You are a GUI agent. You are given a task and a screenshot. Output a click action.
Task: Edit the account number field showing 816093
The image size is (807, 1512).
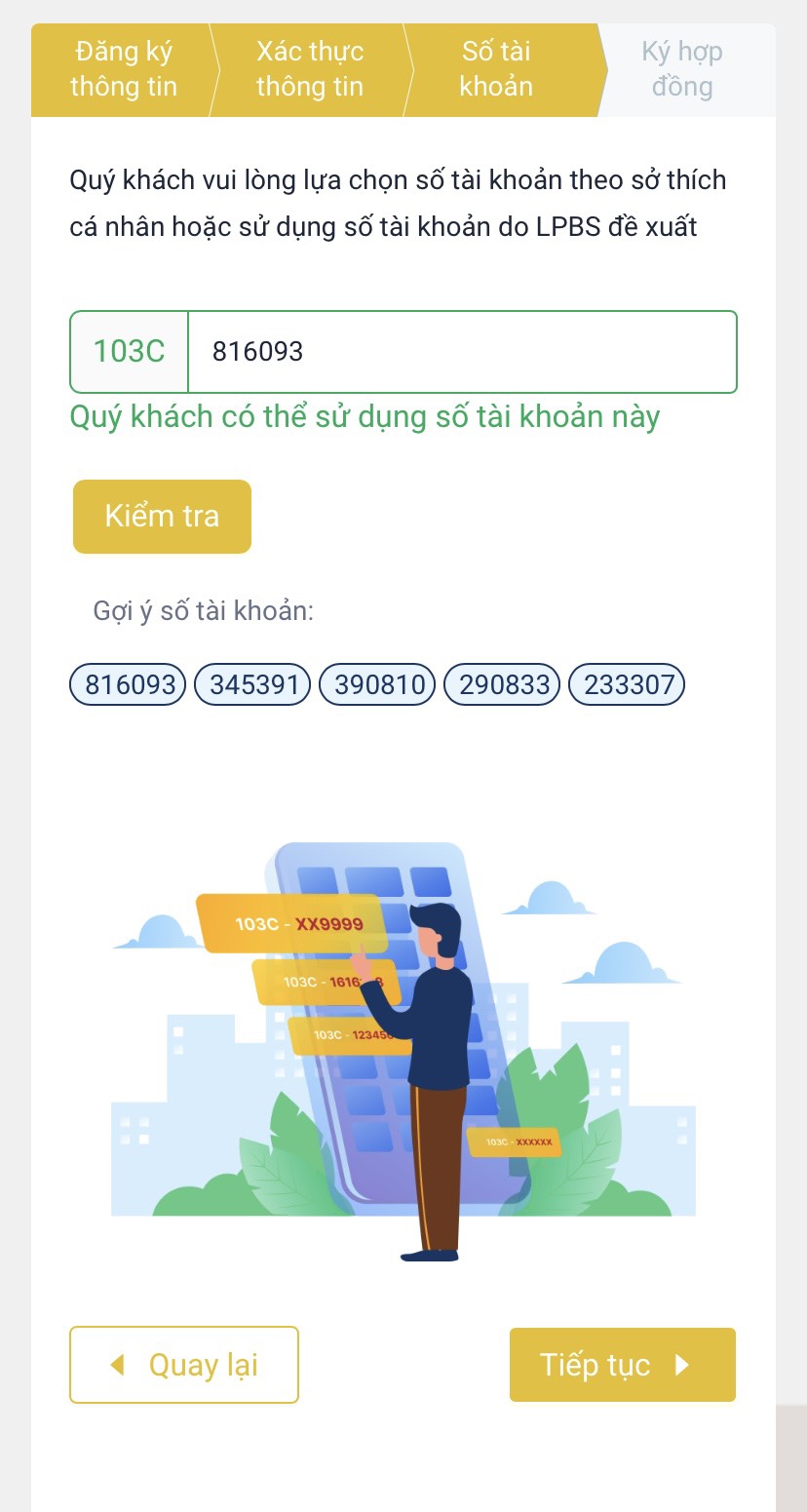click(x=461, y=352)
